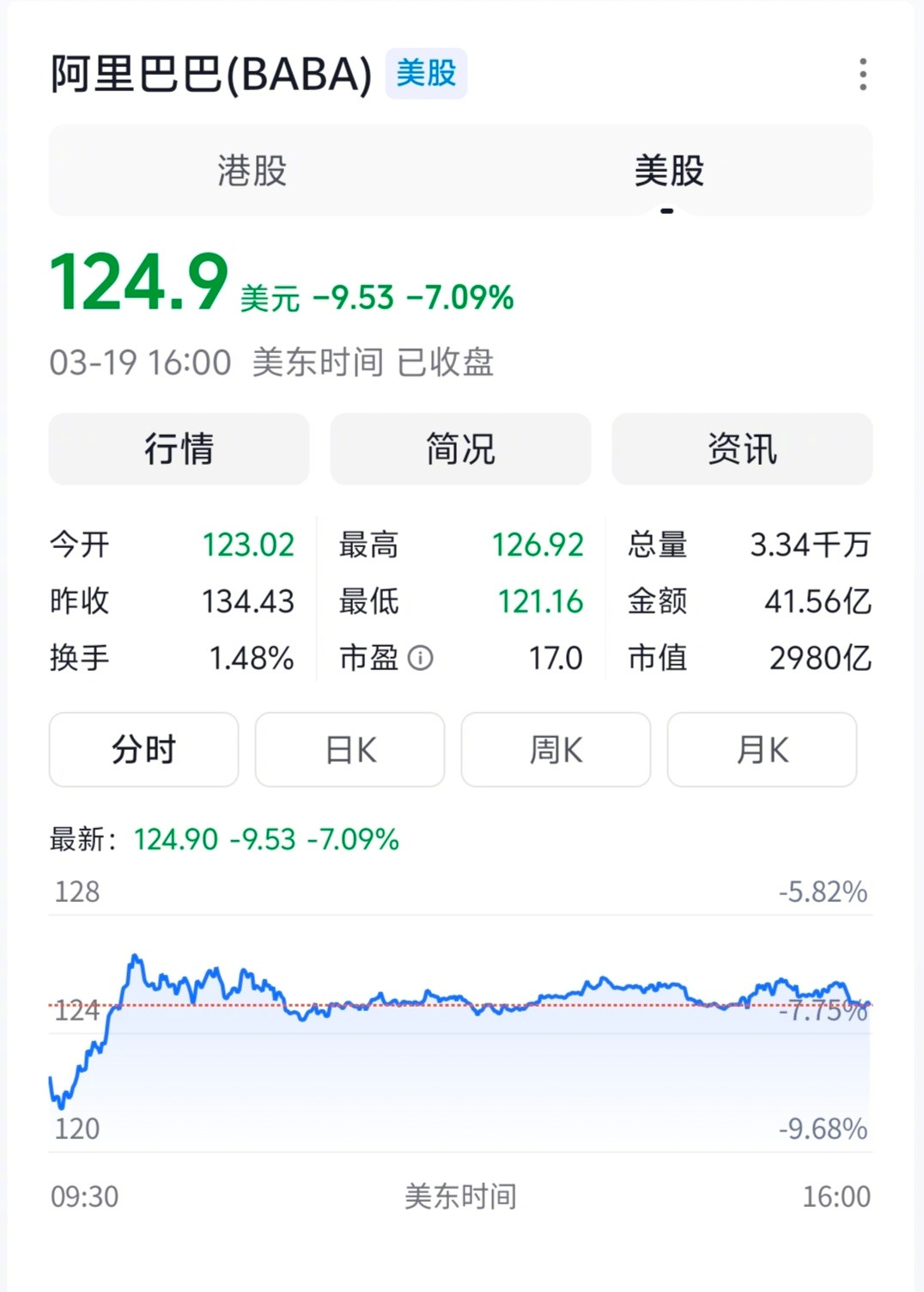Viewport: 924px width, 1292px height.
Task: Click the 最新 price summary line
Action: [x=223, y=840]
